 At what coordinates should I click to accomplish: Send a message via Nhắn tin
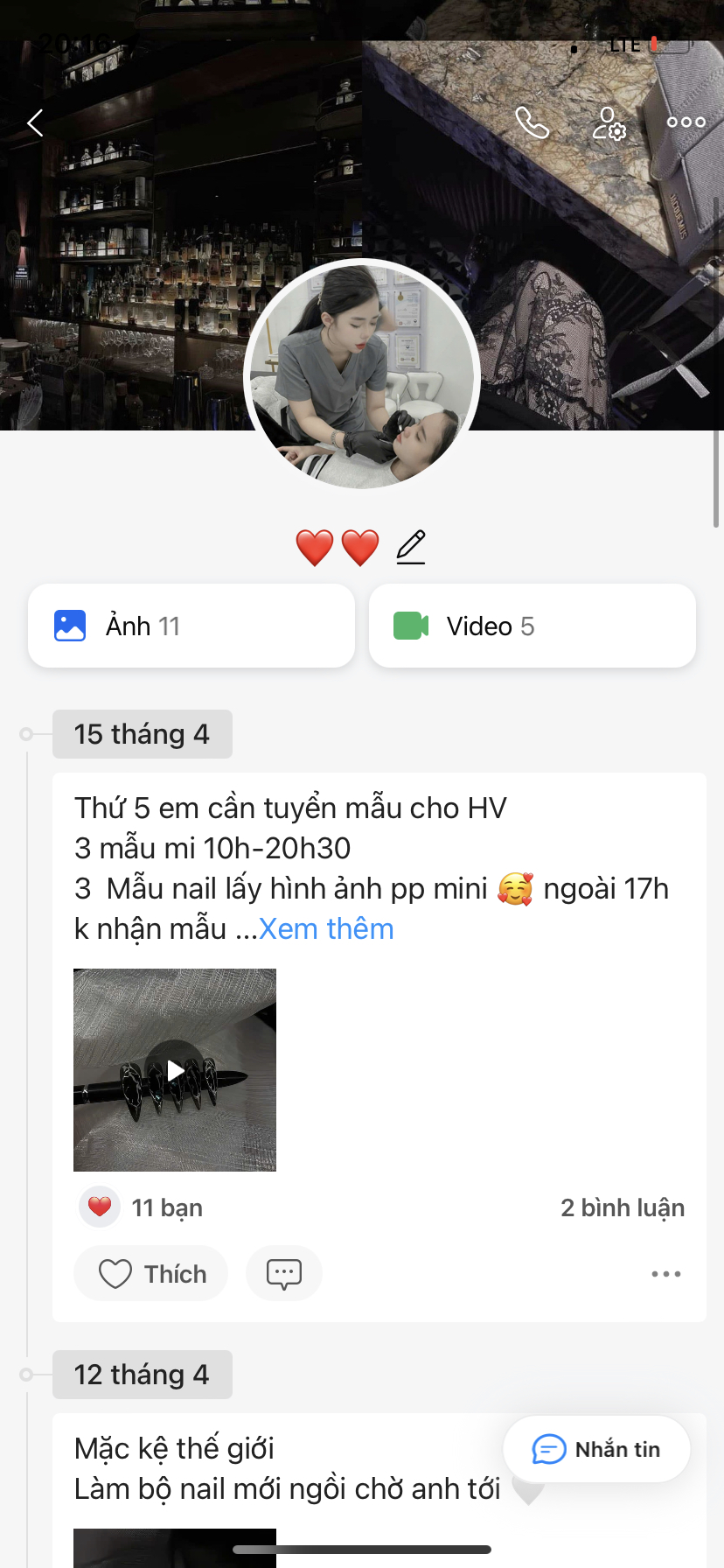pos(596,1449)
